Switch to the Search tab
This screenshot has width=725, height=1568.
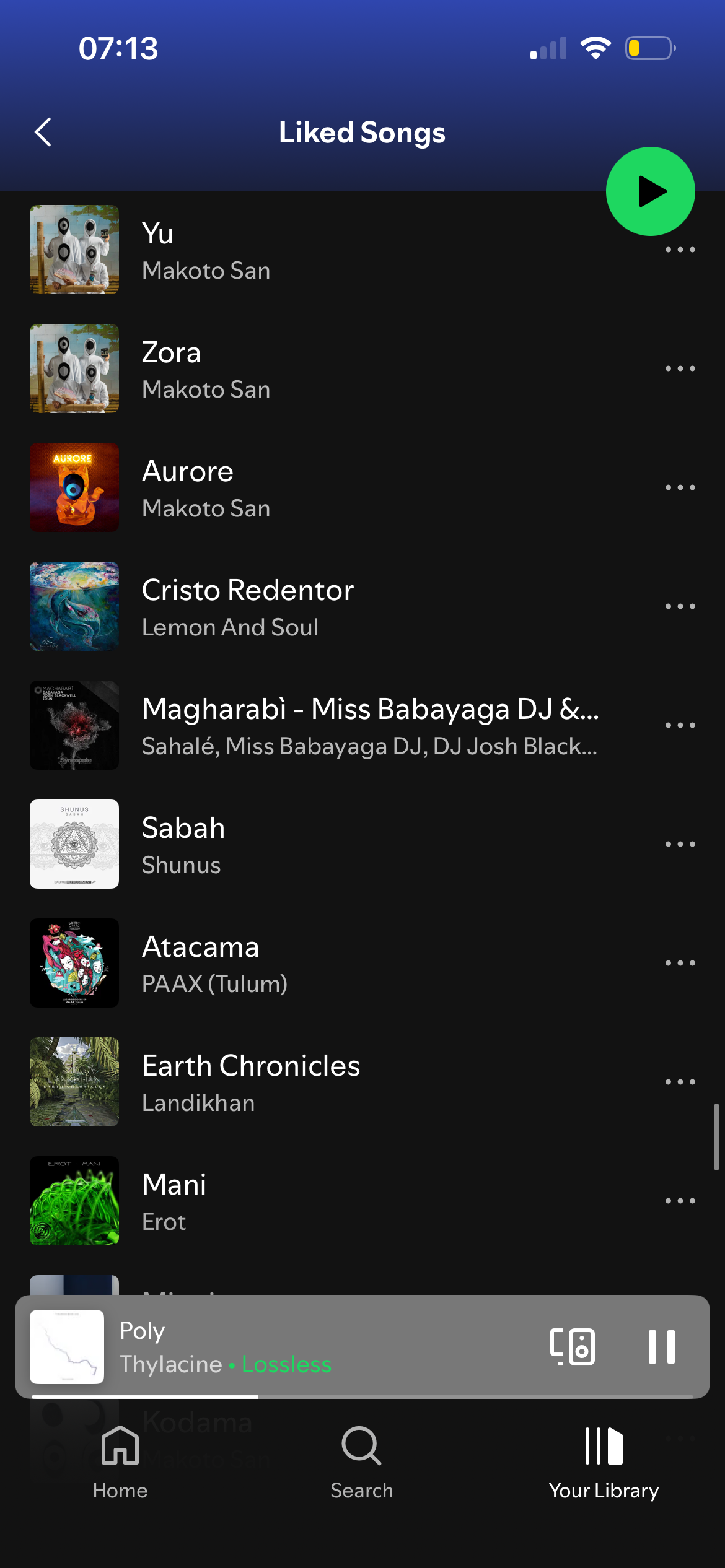click(362, 1461)
